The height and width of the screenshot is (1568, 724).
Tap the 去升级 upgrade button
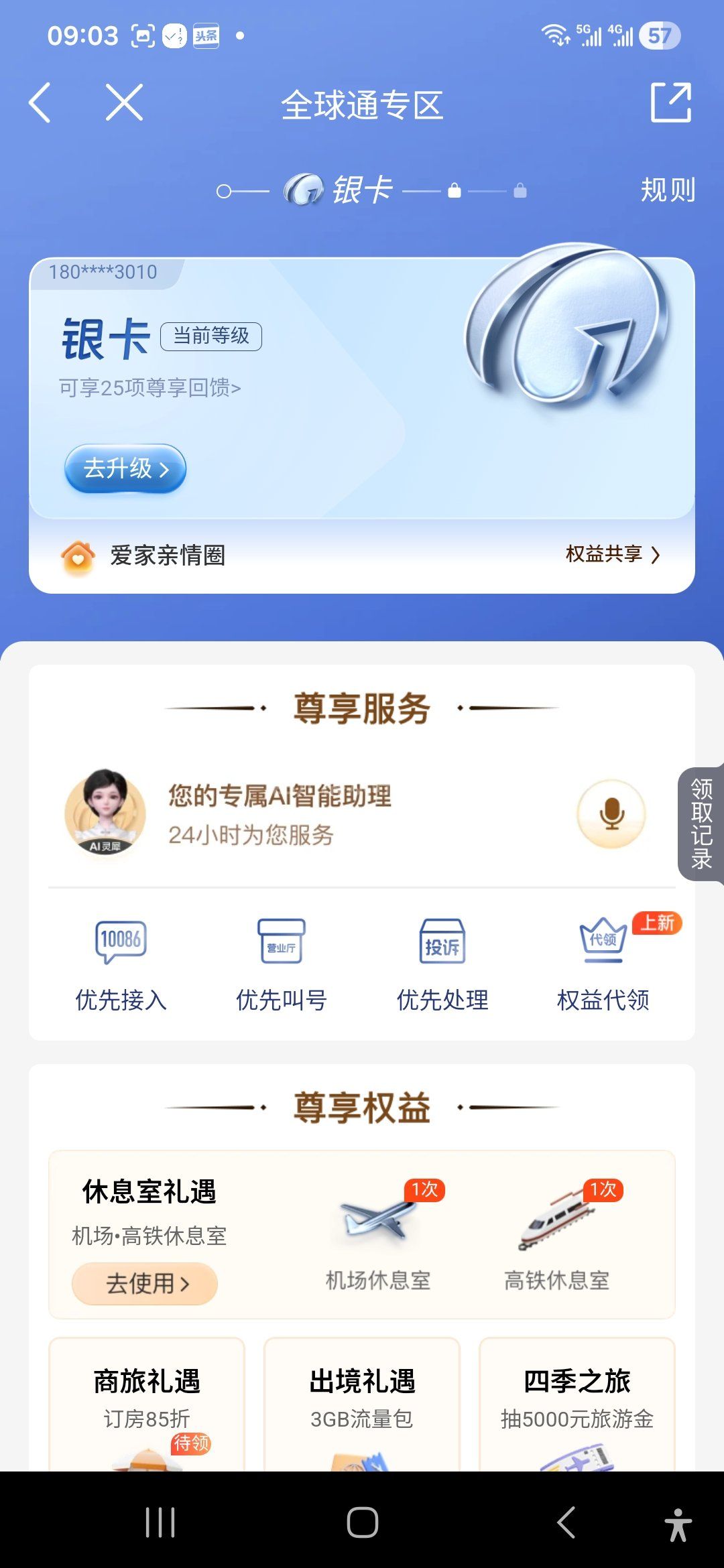125,468
